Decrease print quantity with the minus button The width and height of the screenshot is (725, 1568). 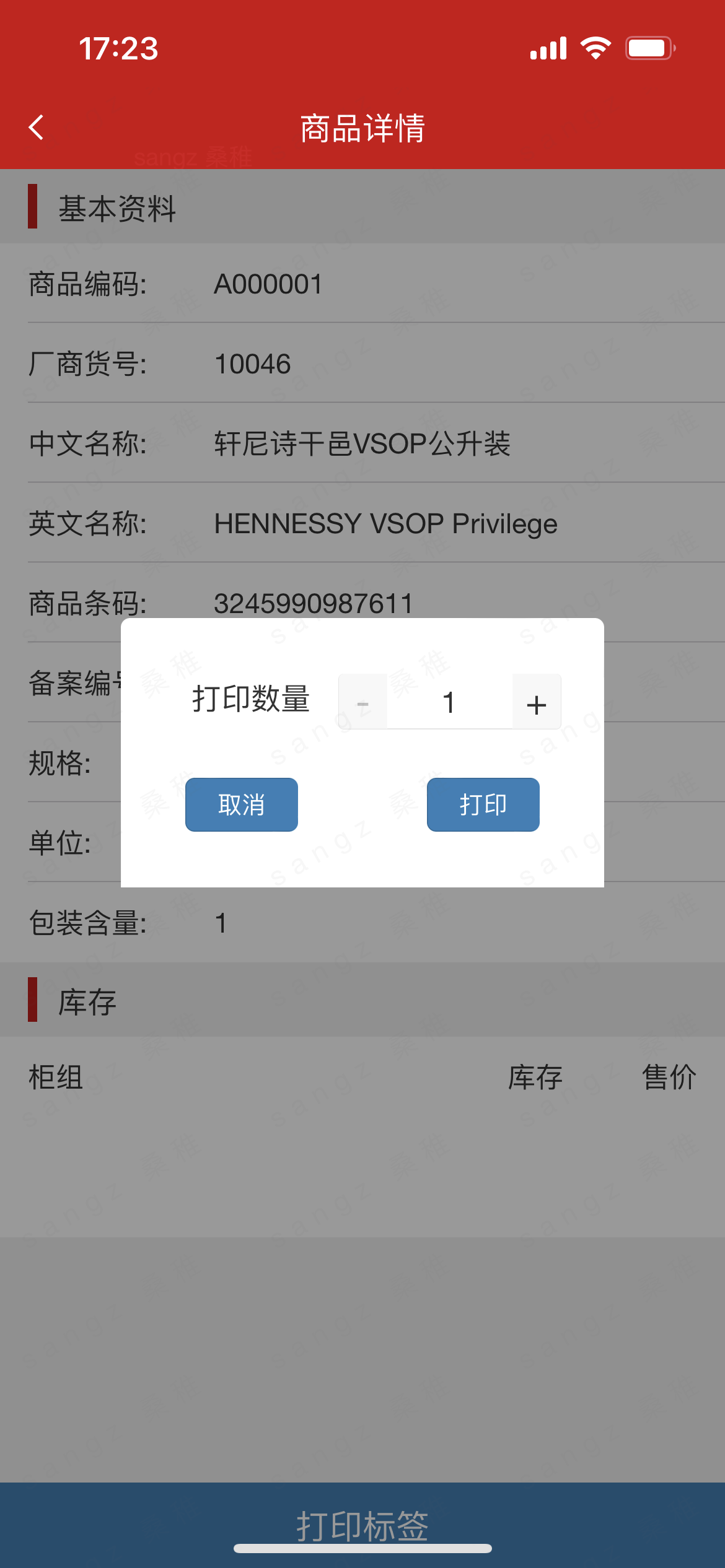click(x=363, y=703)
